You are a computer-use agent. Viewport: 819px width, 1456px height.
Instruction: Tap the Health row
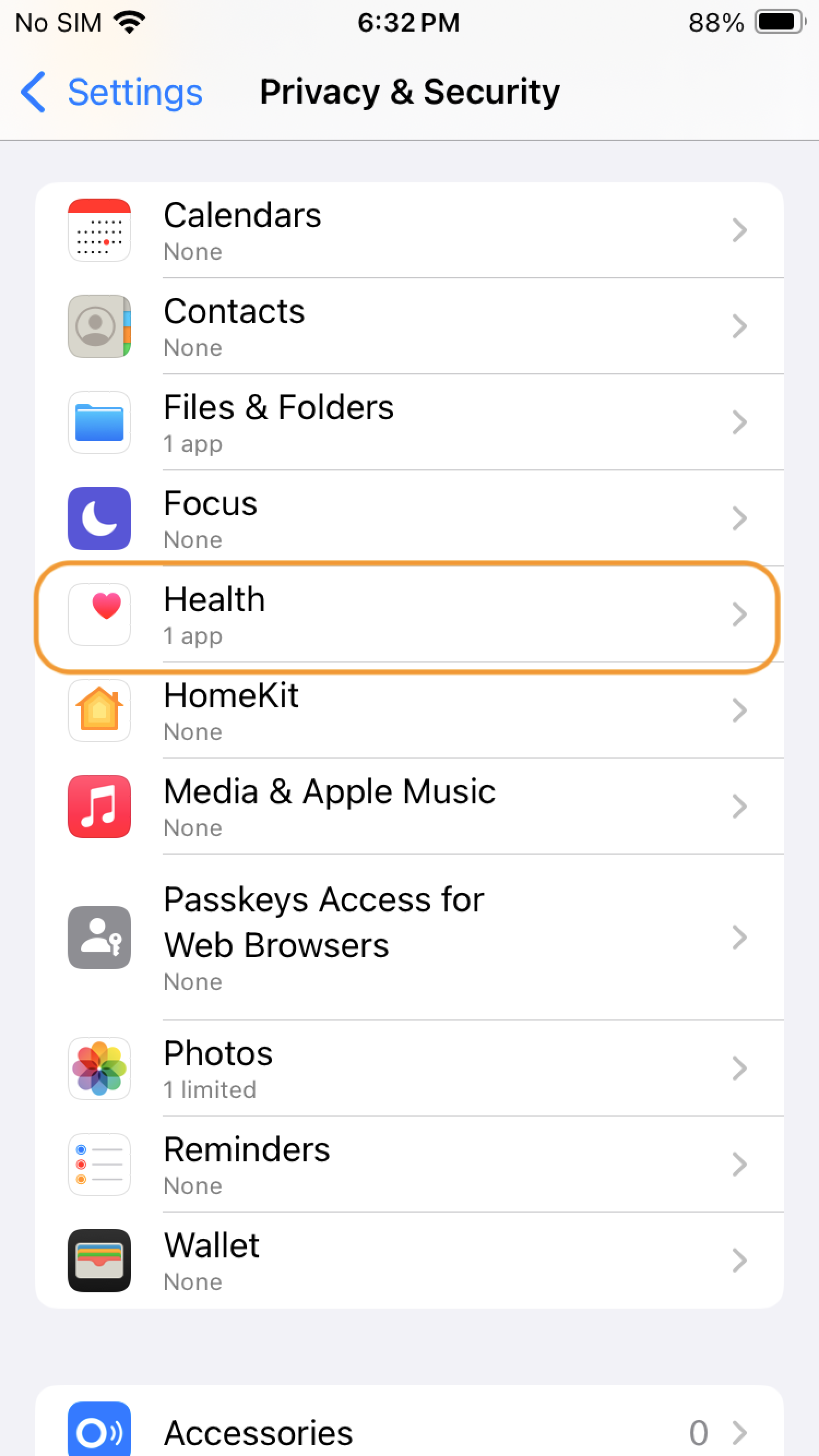click(x=408, y=615)
